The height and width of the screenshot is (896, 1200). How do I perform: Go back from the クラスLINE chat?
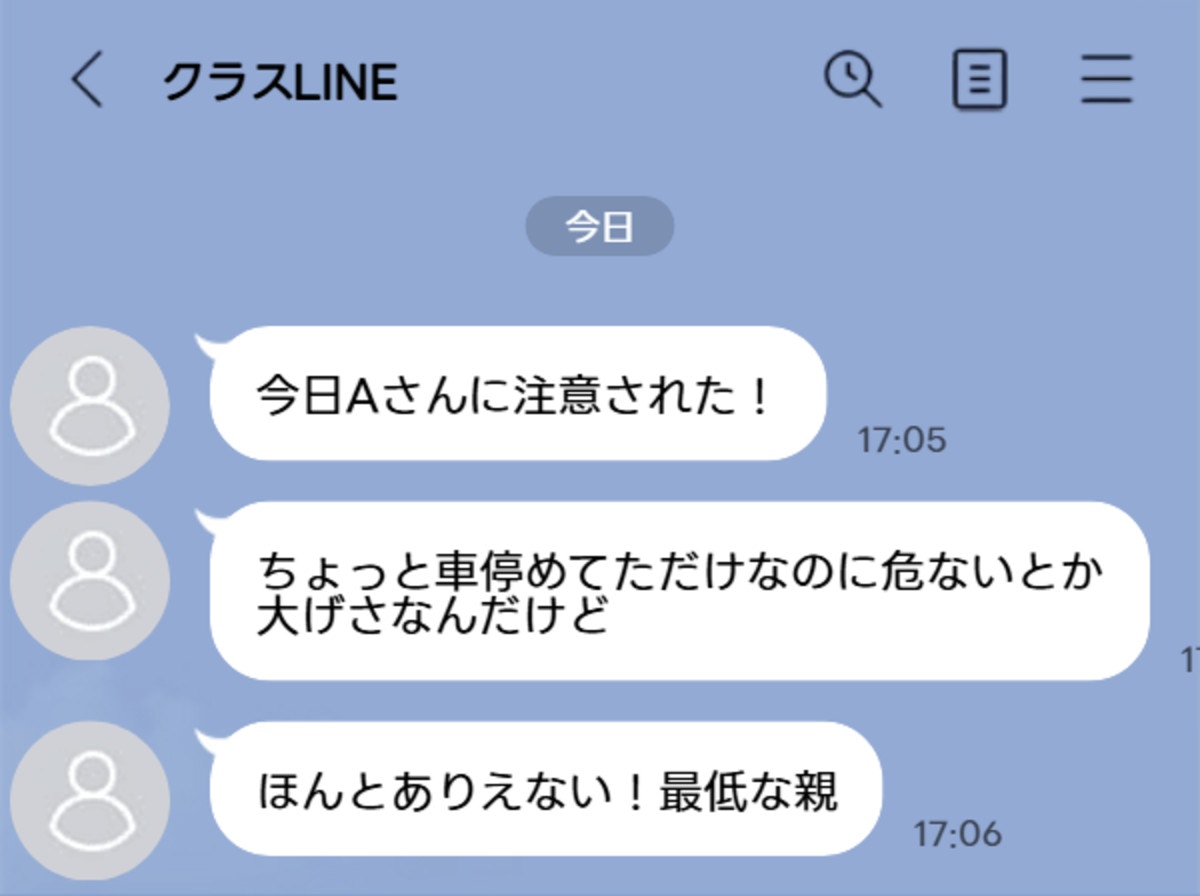[87, 80]
